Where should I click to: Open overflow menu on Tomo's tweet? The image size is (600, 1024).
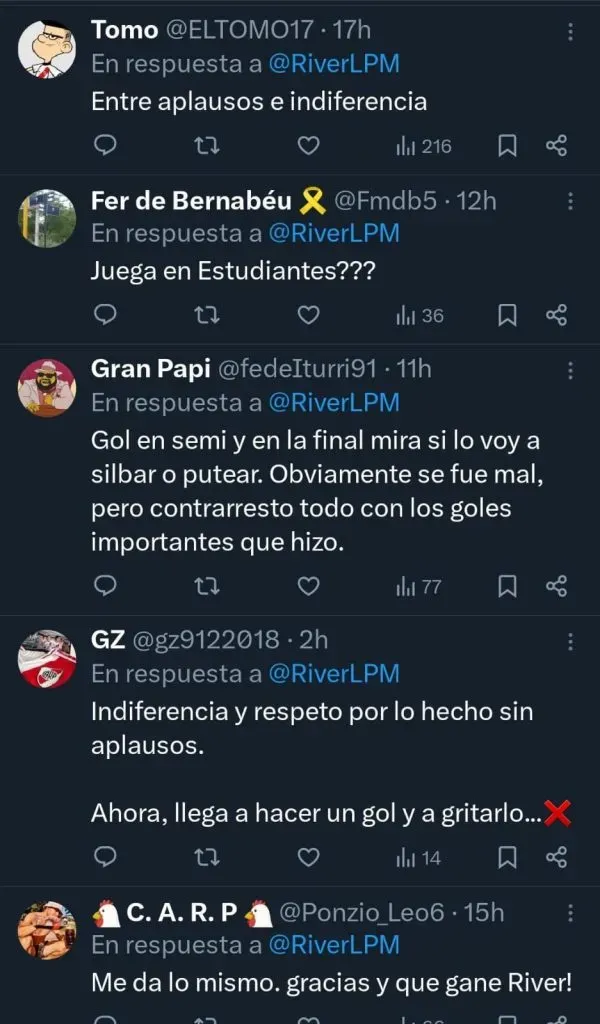point(571,31)
